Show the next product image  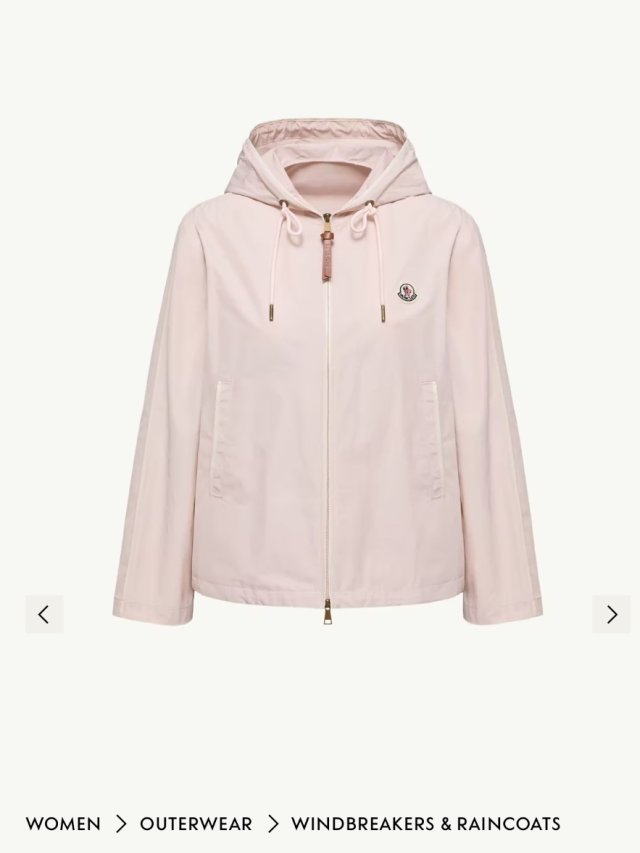coord(611,614)
